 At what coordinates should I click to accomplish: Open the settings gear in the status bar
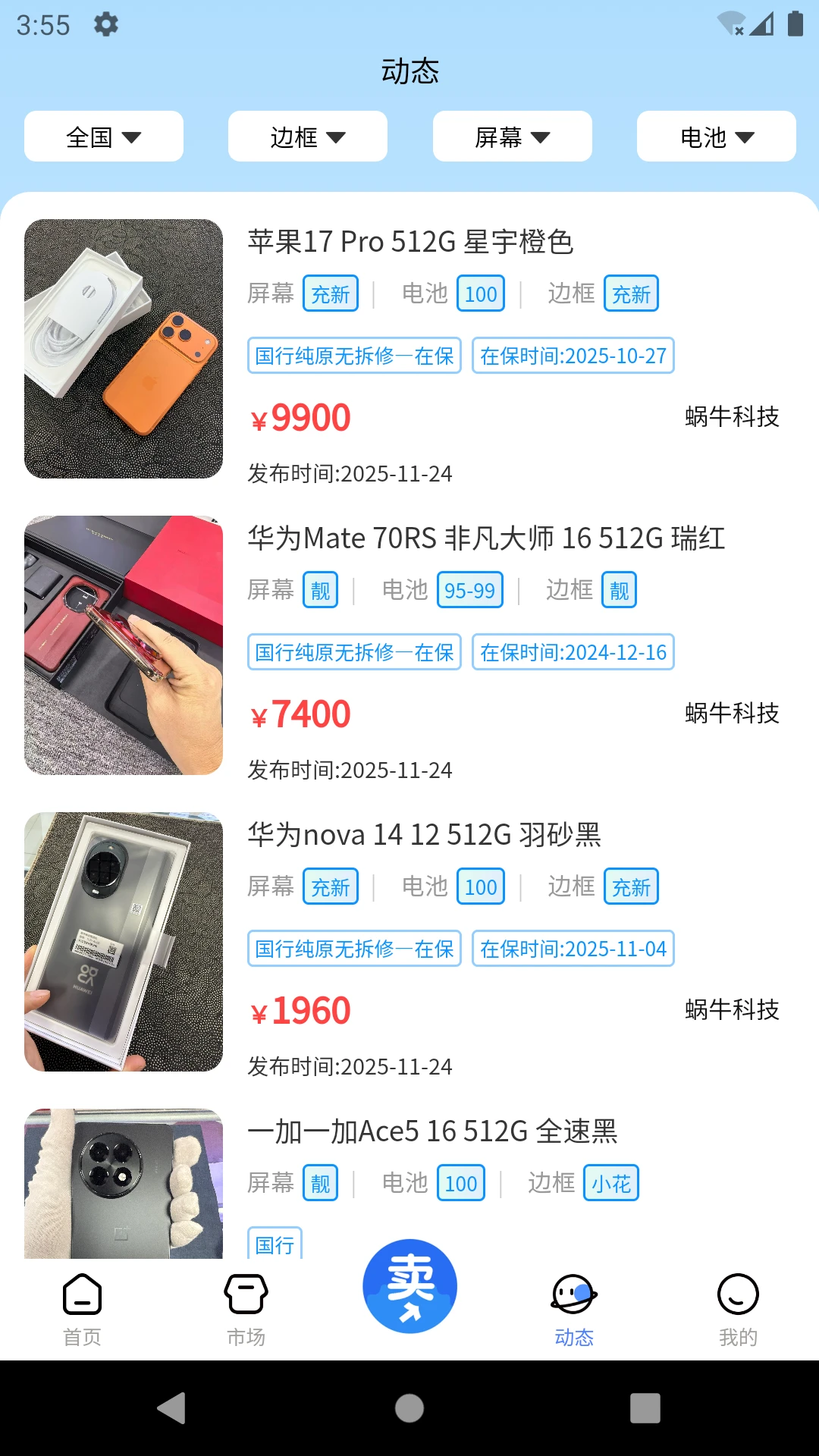click(x=105, y=24)
